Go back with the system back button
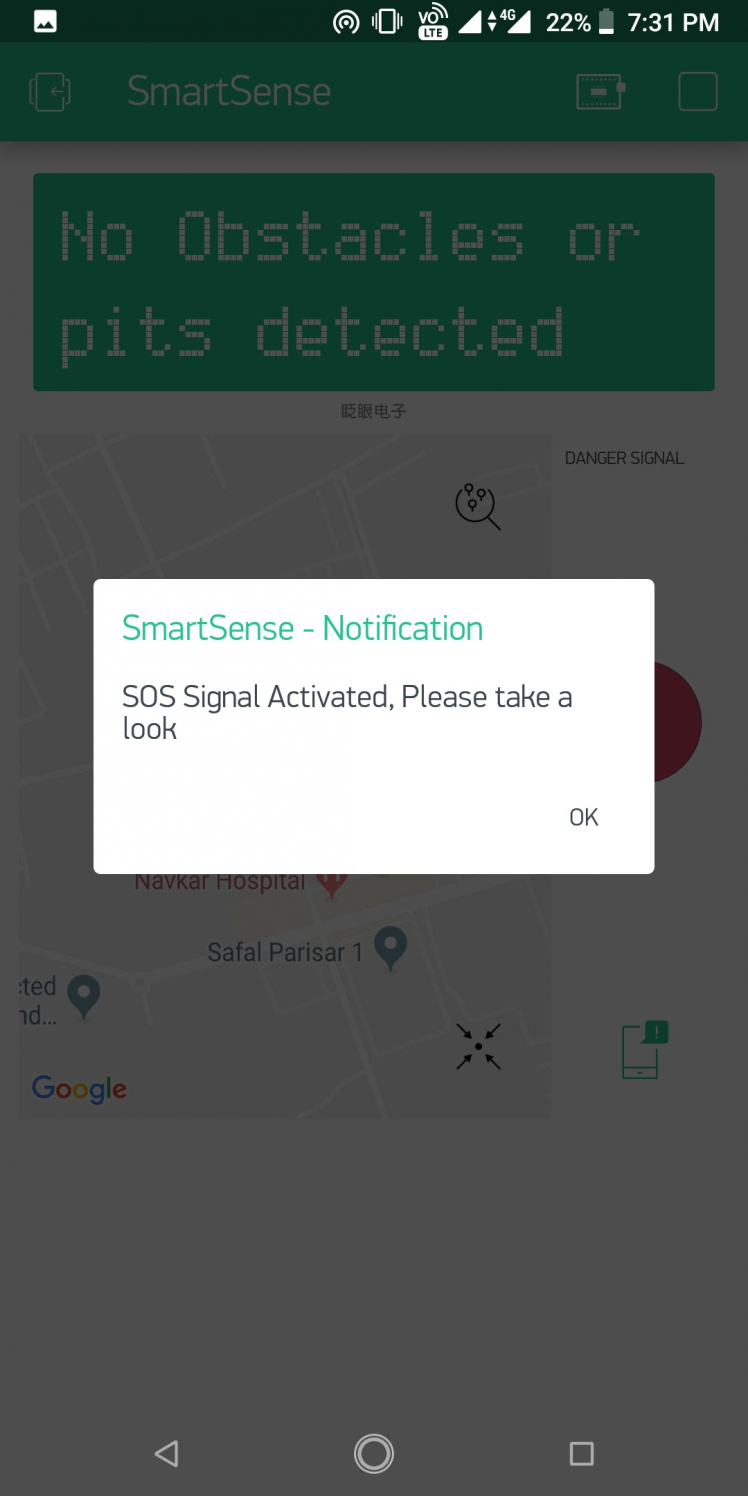This screenshot has width=748, height=1496. click(x=167, y=1453)
